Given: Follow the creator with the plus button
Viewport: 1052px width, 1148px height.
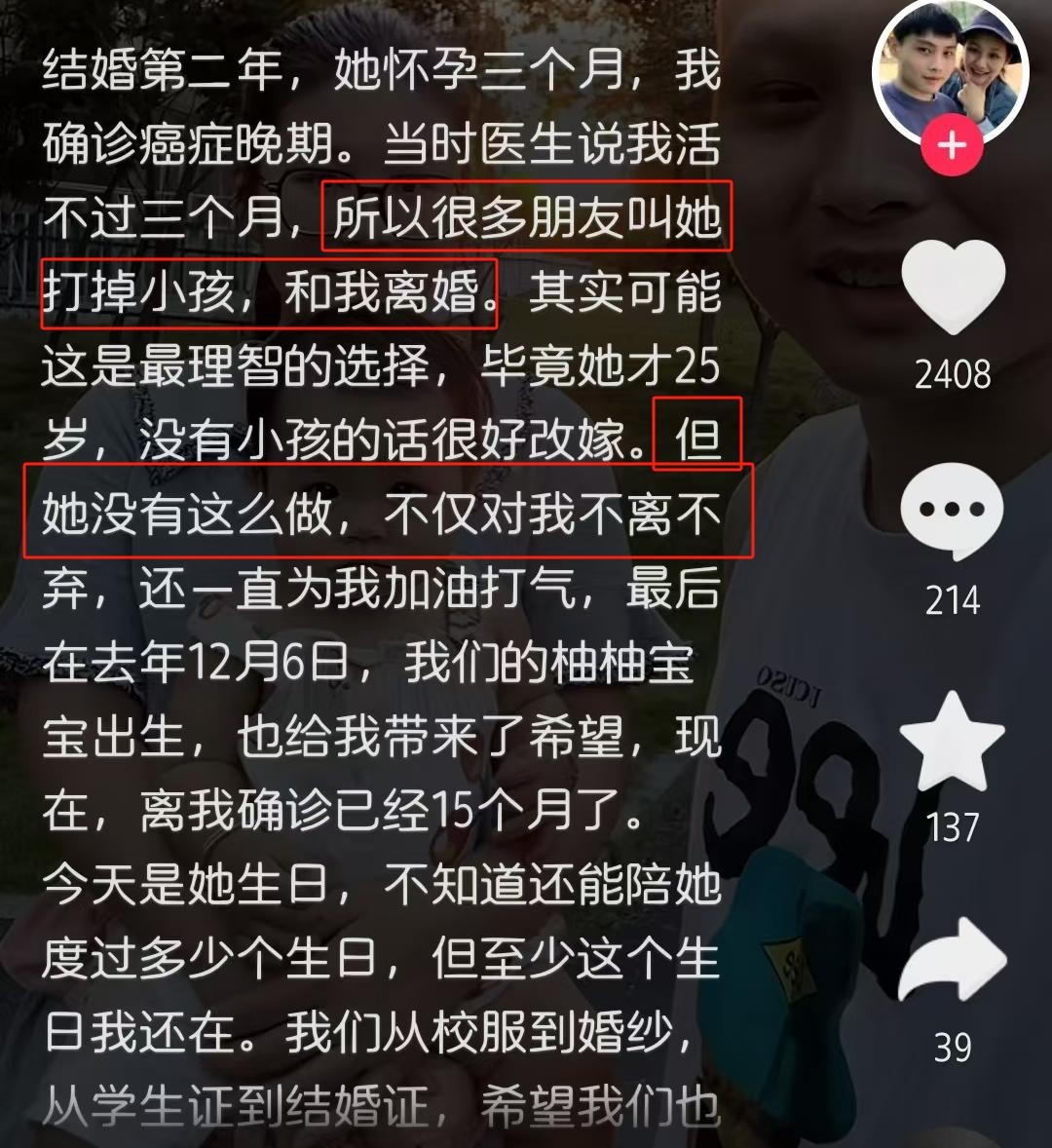Looking at the screenshot, I should coord(952,148).
